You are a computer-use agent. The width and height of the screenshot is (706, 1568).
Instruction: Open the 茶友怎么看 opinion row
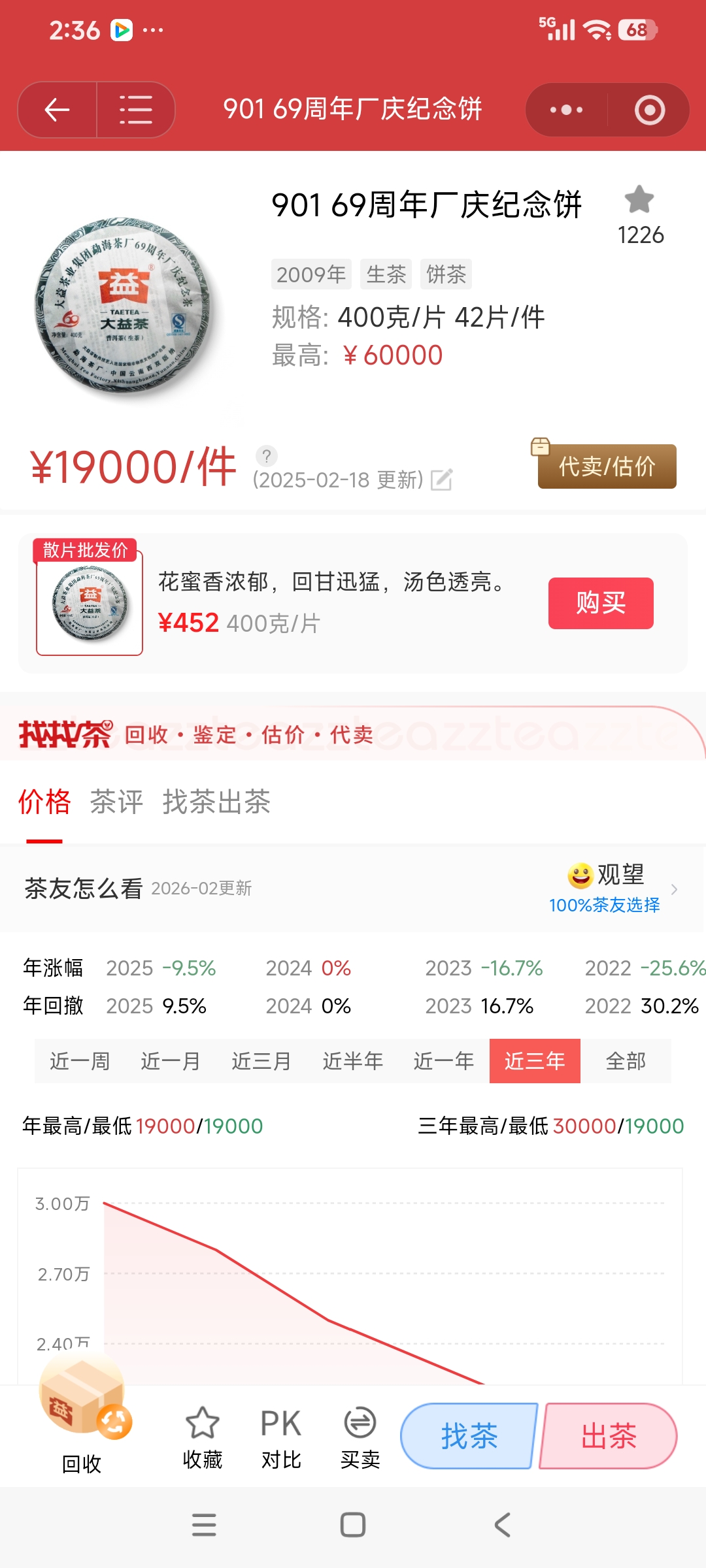[353, 889]
